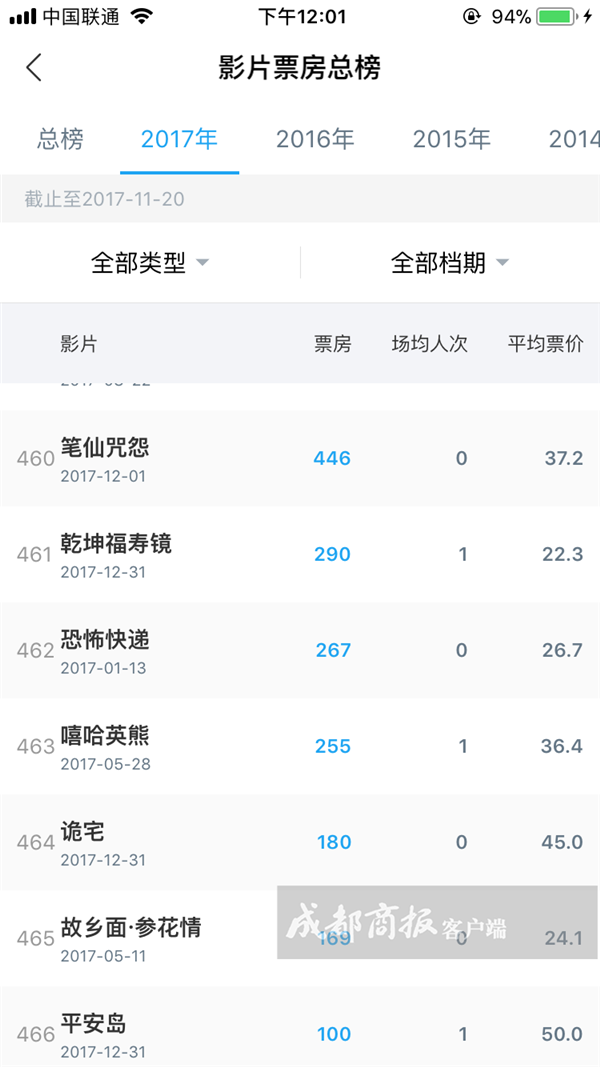Open the 嘻哈英熊 entry
The image size is (600, 1067).
tap(300, 746)
